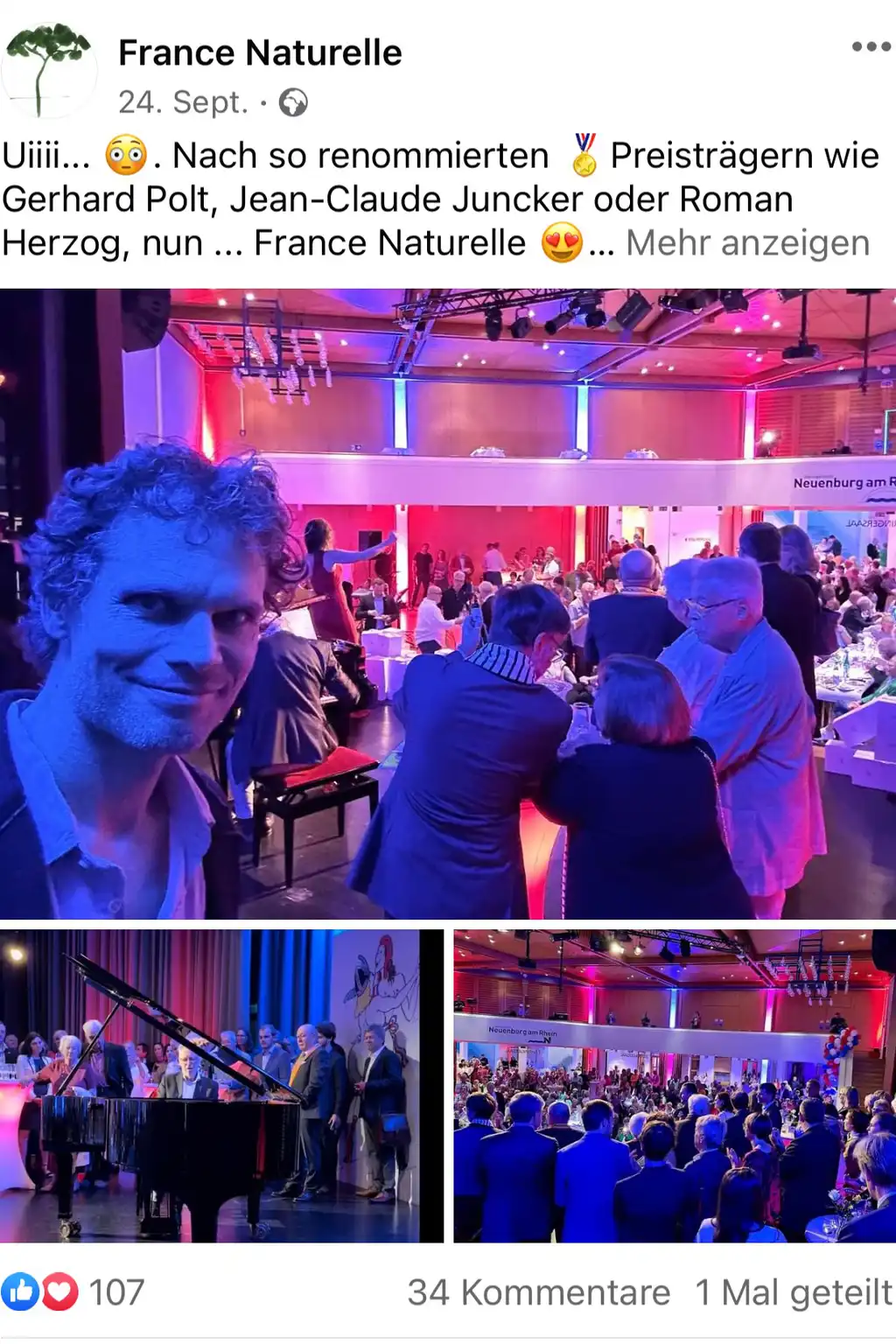Image resolution: width=896 pixels, height=1344 pixels.
Task: Click the globe public privacy icon
Action: pyautogui.click(x=292, y=102)
